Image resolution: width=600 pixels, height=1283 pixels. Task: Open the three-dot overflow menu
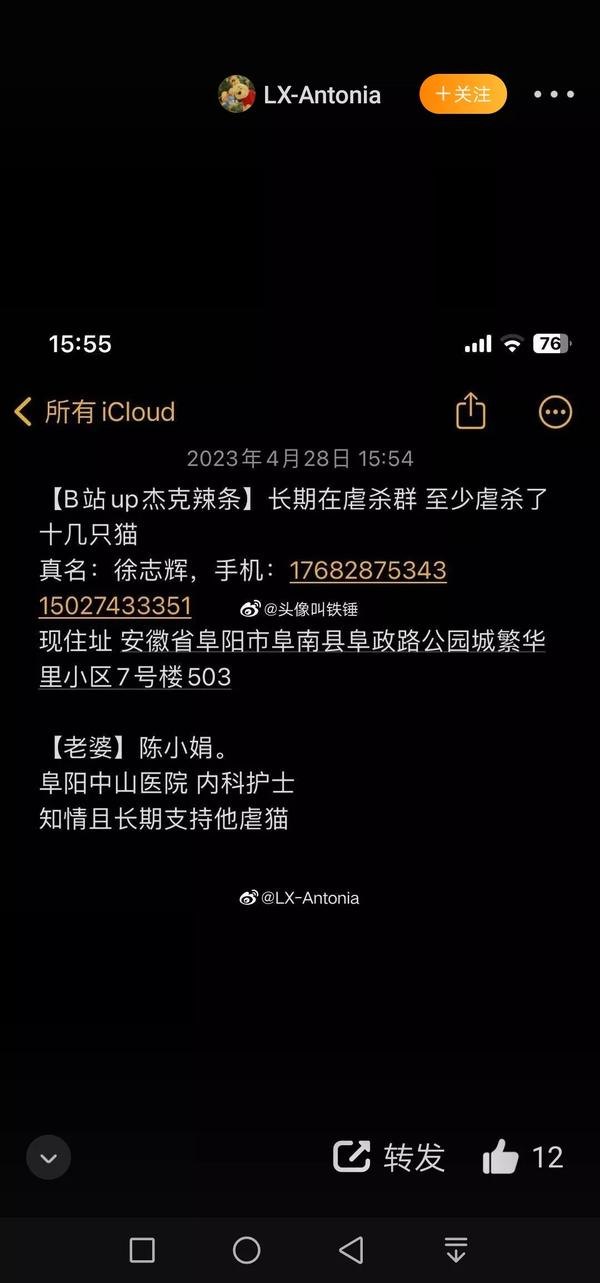[553, 94]
